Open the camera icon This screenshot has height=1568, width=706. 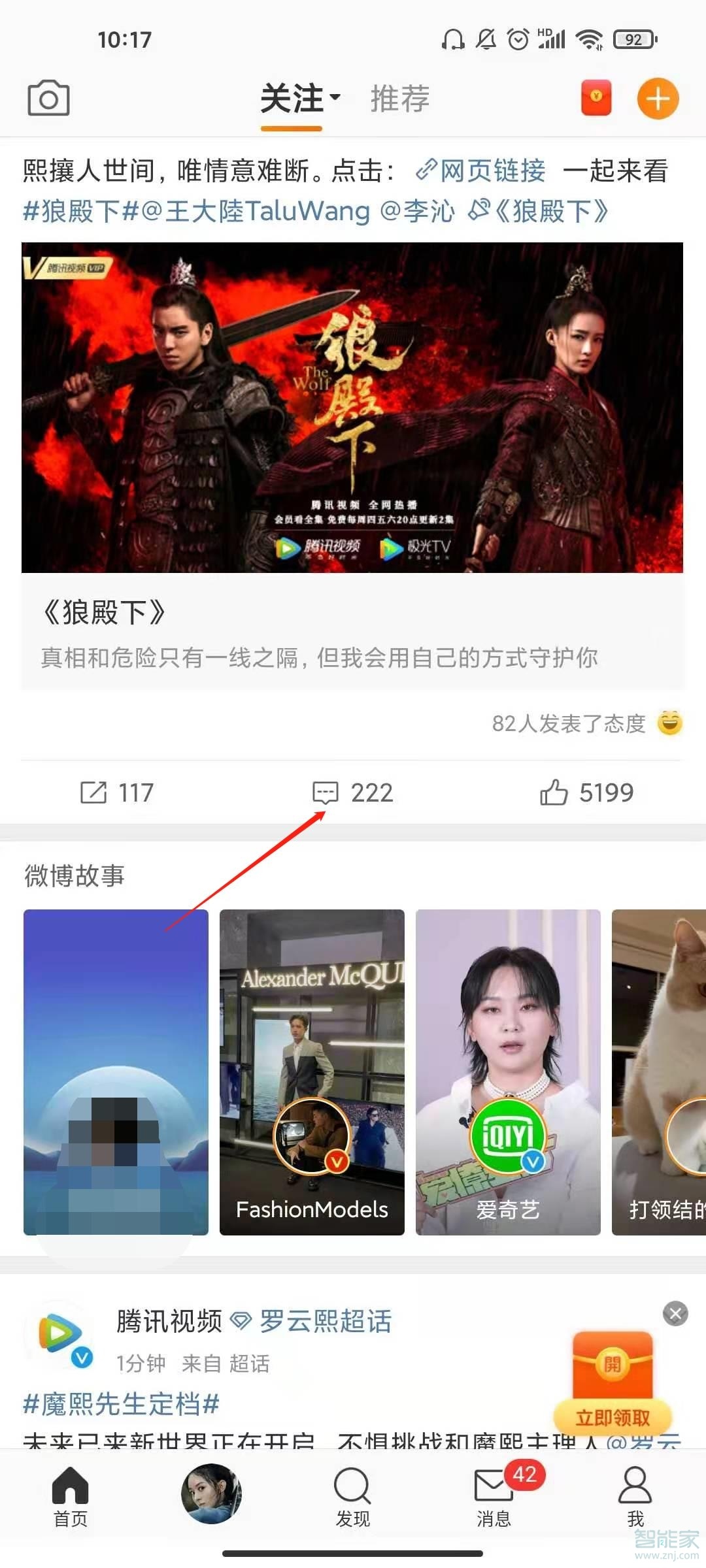tap(48, 99)
